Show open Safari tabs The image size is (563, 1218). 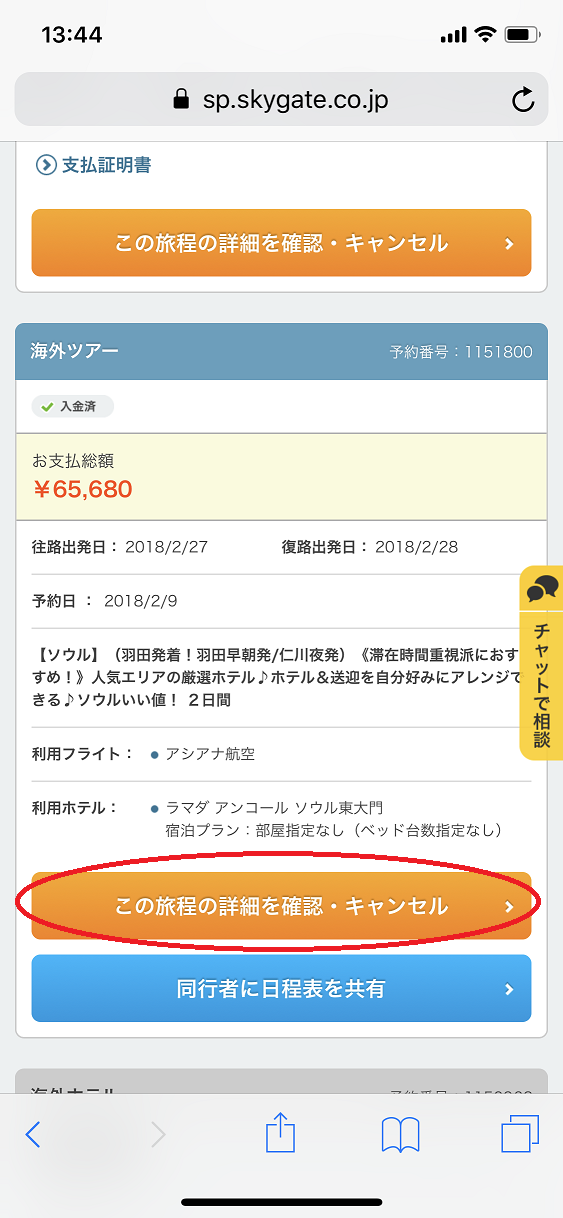(520, 1134)
